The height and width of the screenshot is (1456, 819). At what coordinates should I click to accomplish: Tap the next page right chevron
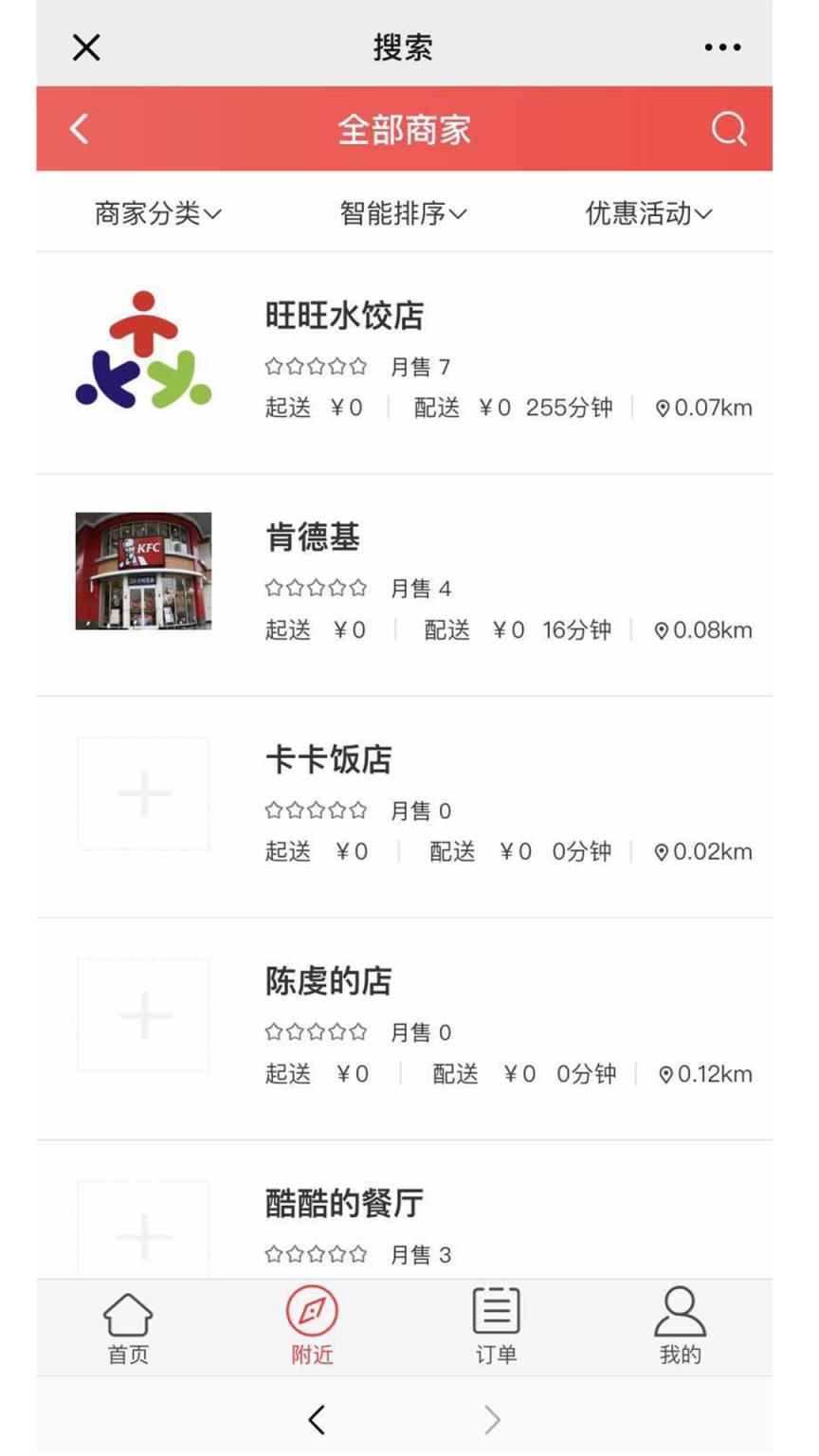(x=491, y=1419)
